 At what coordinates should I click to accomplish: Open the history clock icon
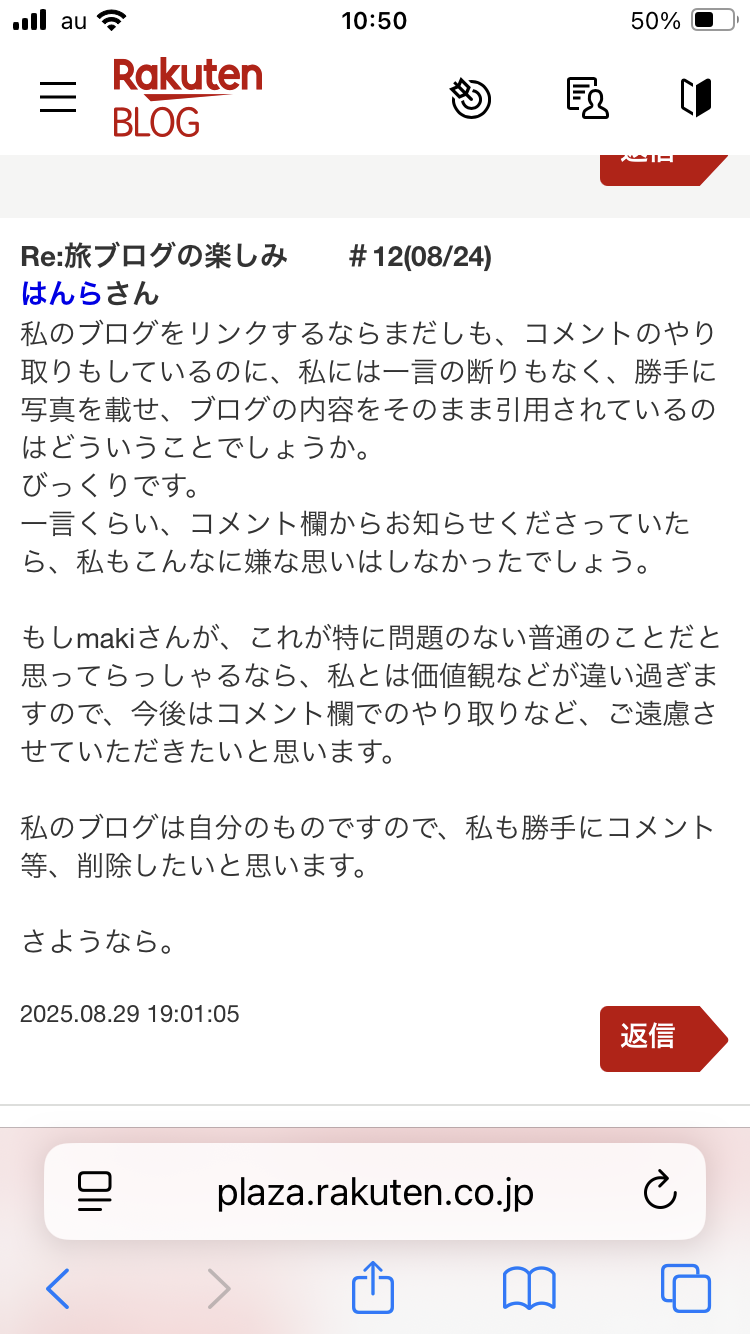pyautogui.click(x=471, y=98)
